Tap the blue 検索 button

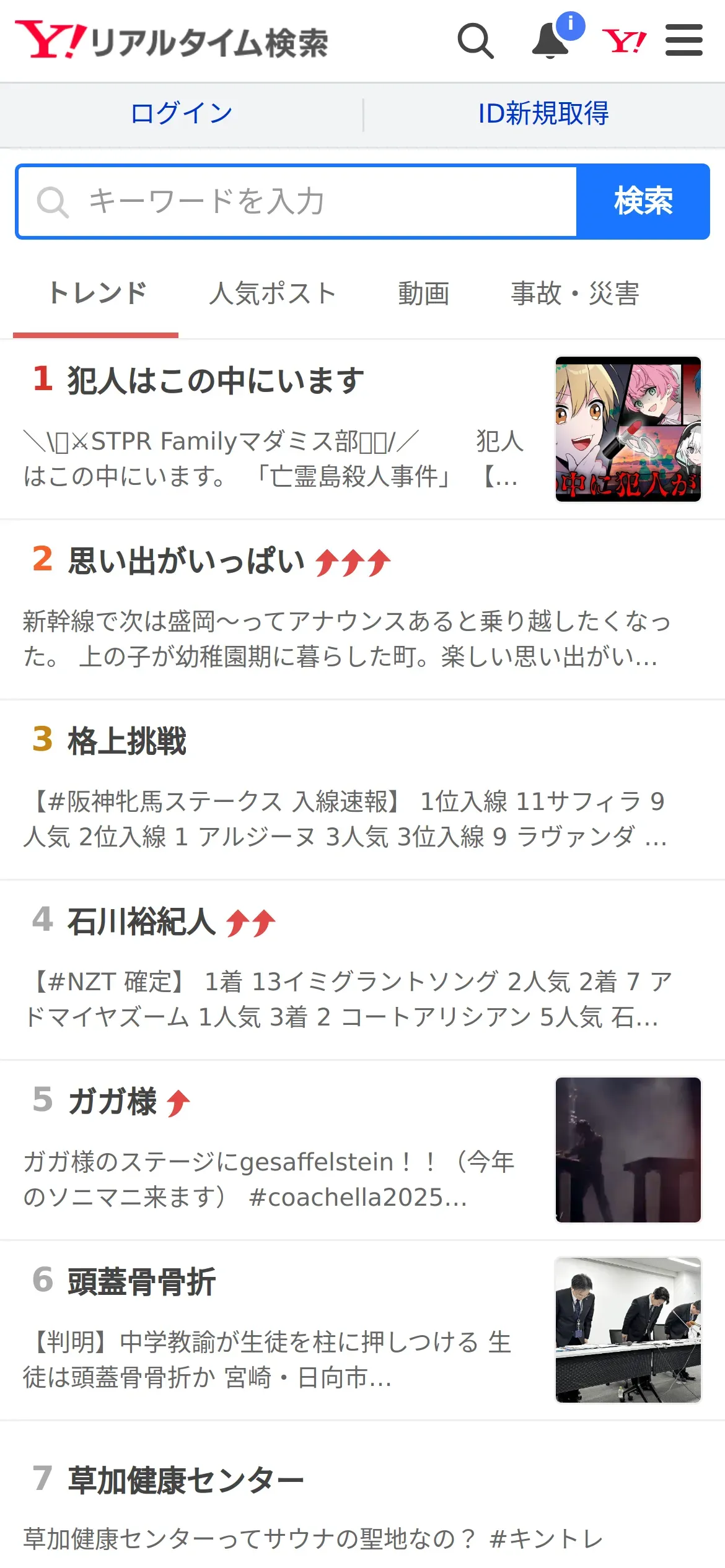click(x=643, y=201)
